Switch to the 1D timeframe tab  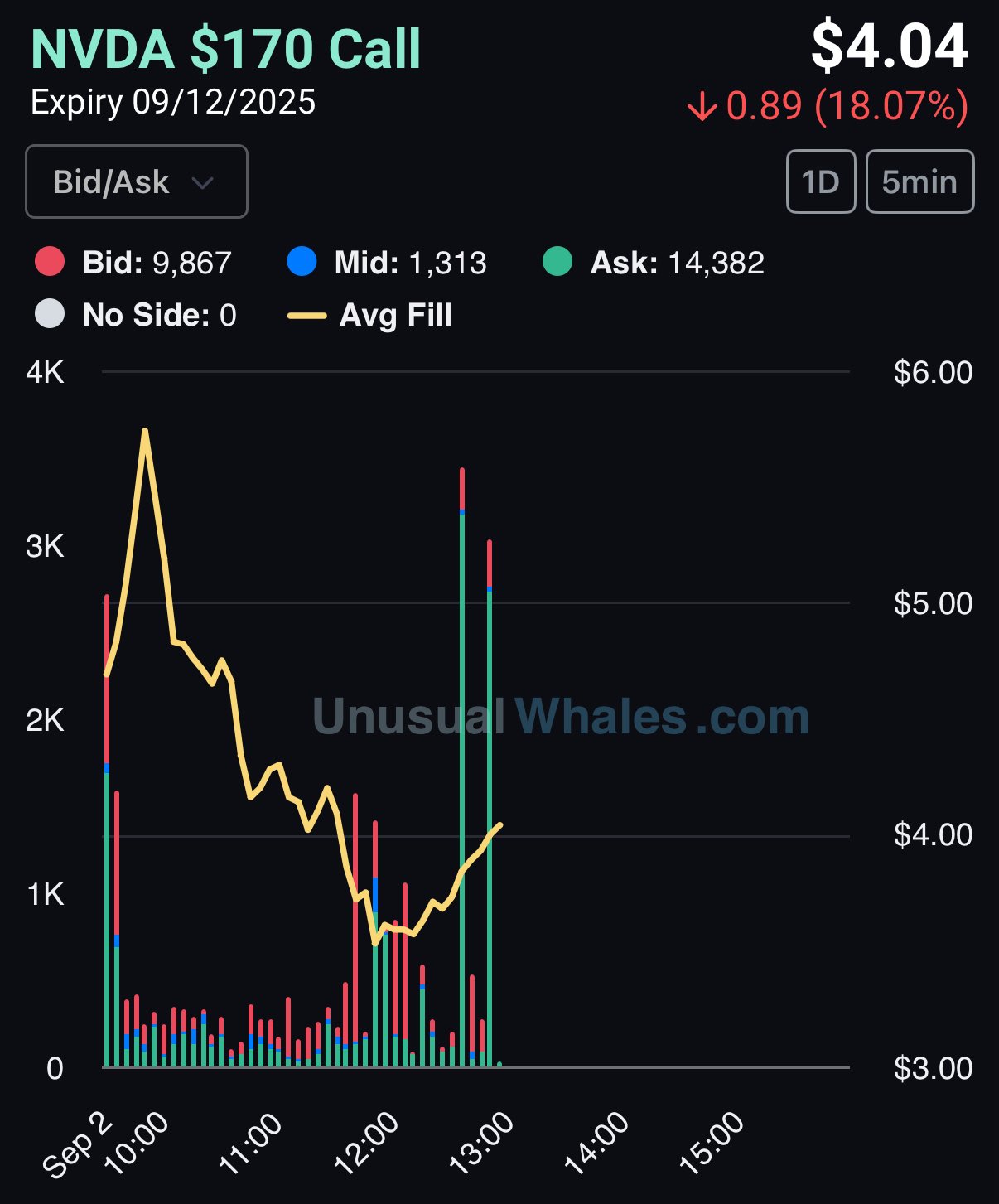[821, 181]
